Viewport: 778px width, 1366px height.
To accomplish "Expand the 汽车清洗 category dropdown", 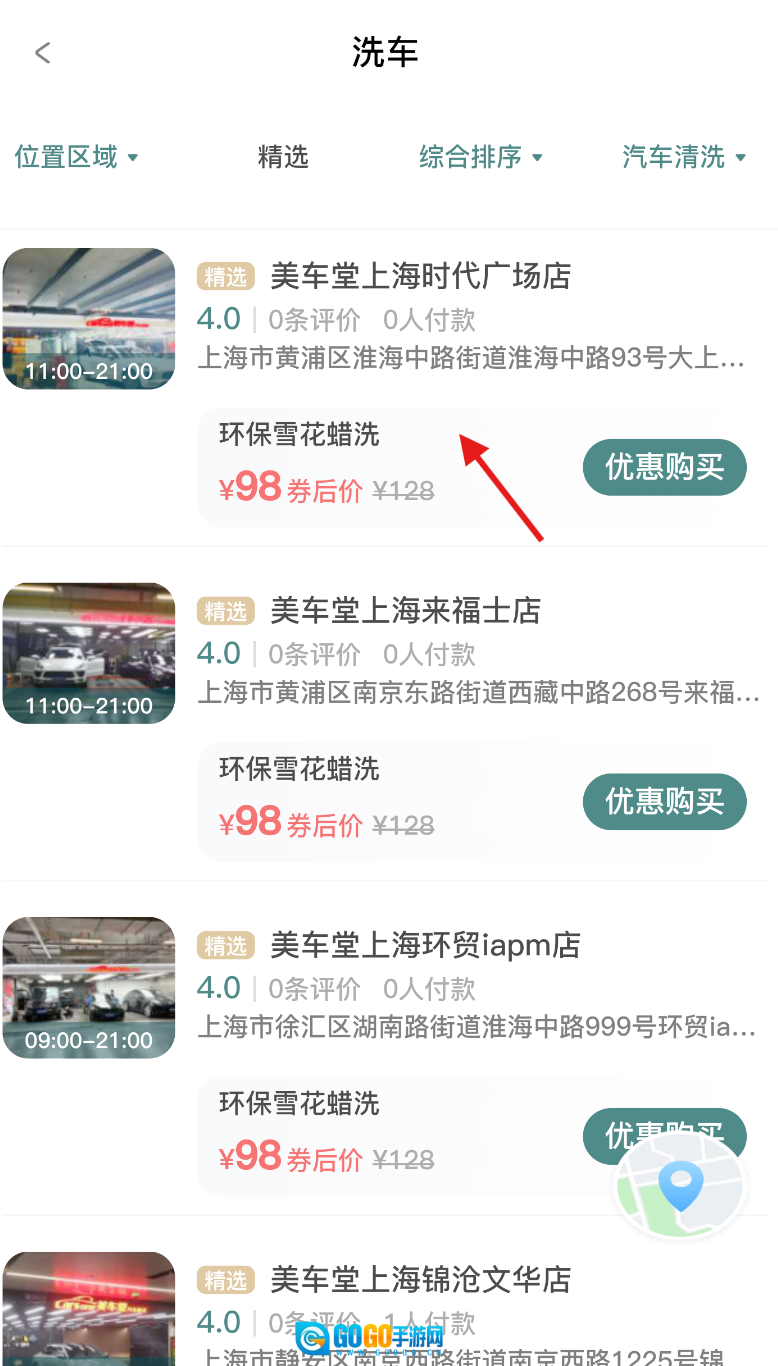I will 684,157.
